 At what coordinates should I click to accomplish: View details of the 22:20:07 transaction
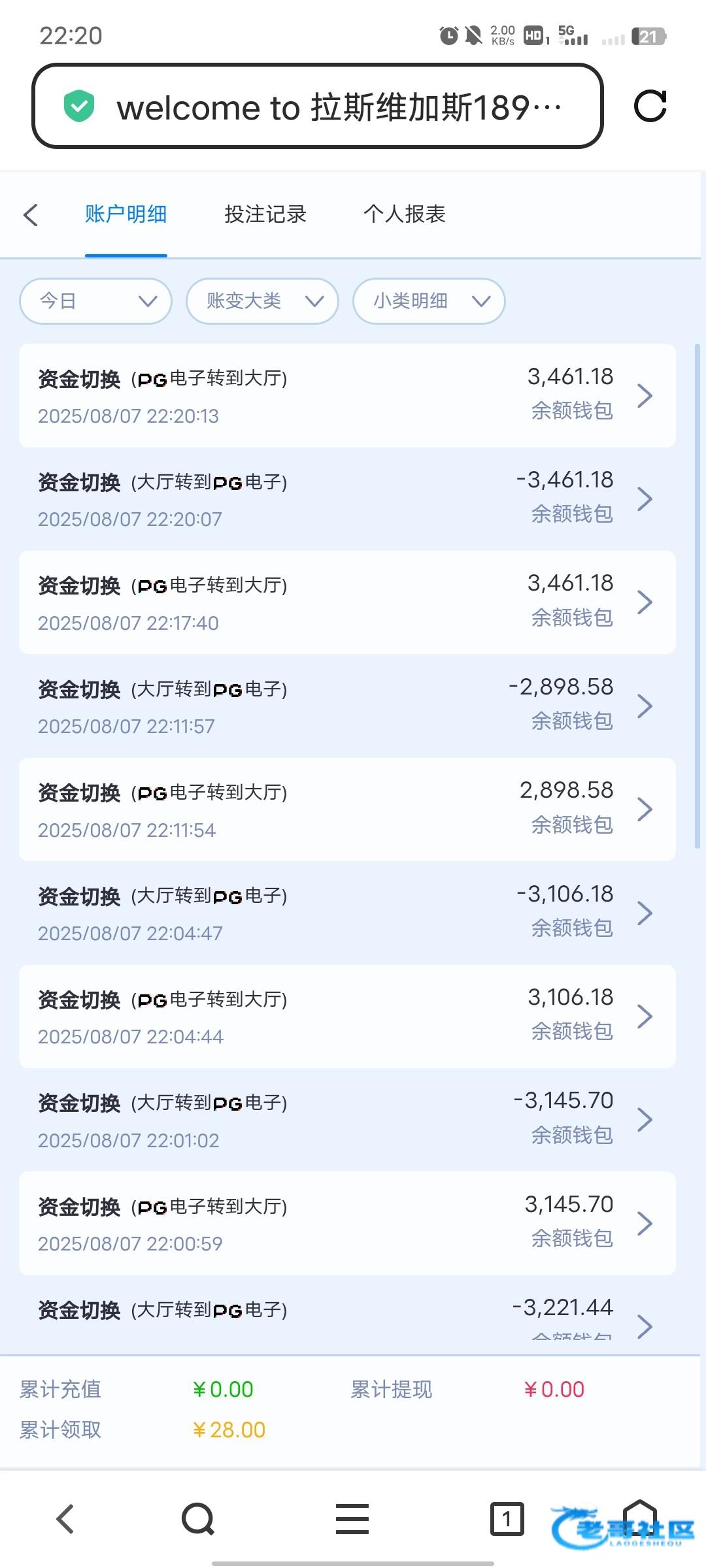pos(347,499)
